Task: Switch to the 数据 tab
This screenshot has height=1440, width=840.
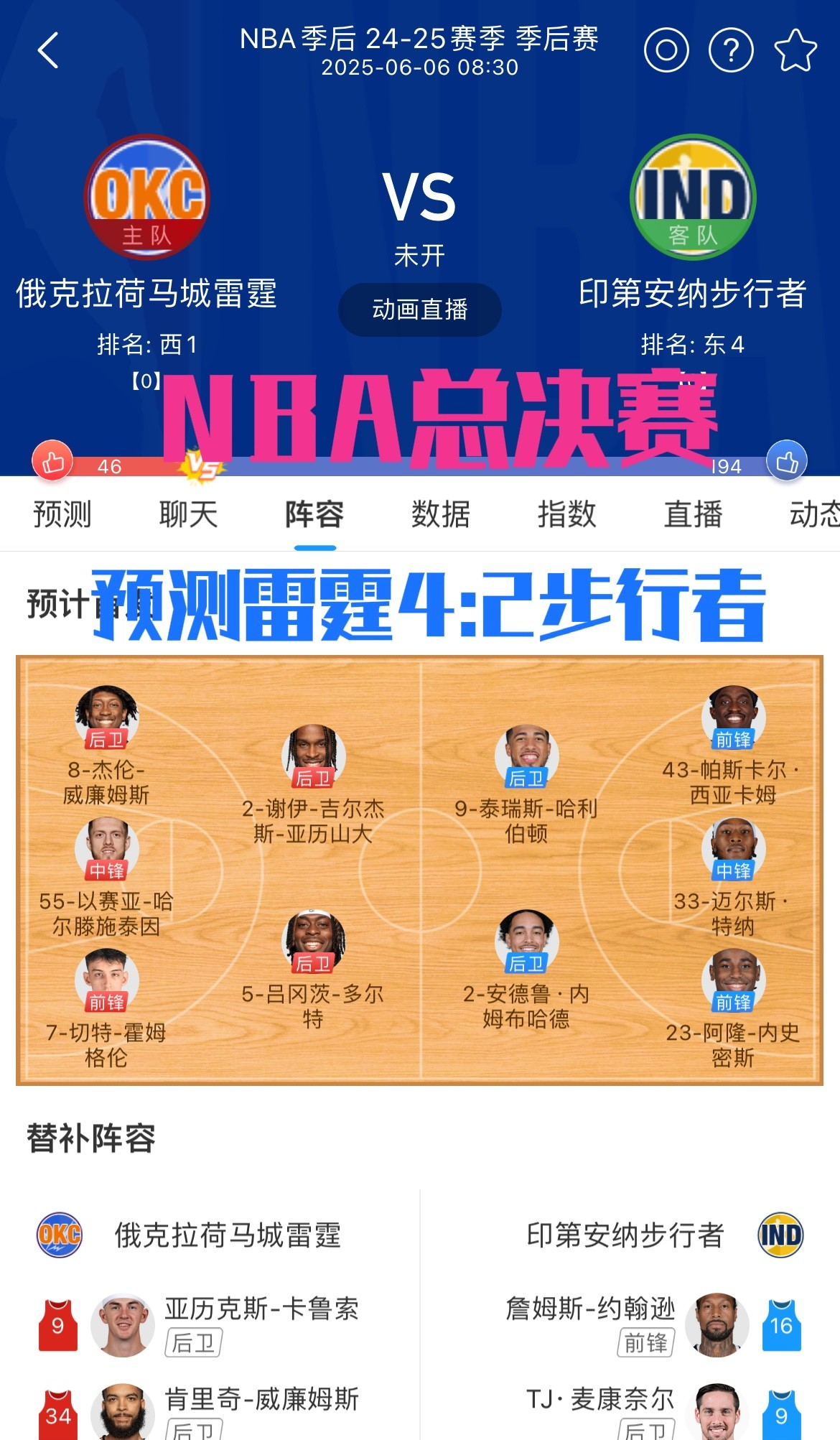Action: point(440,514)
